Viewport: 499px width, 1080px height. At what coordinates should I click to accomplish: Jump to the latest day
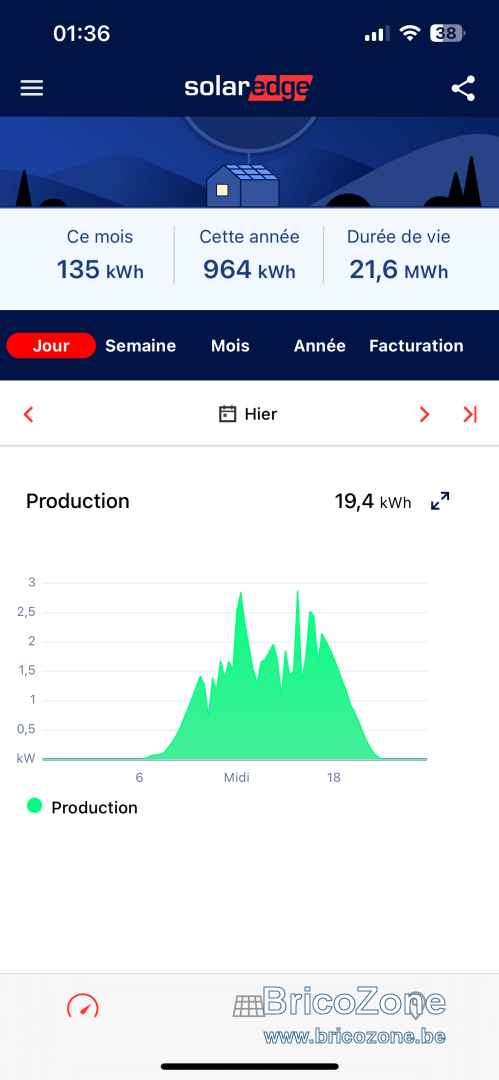coord(470,414)
